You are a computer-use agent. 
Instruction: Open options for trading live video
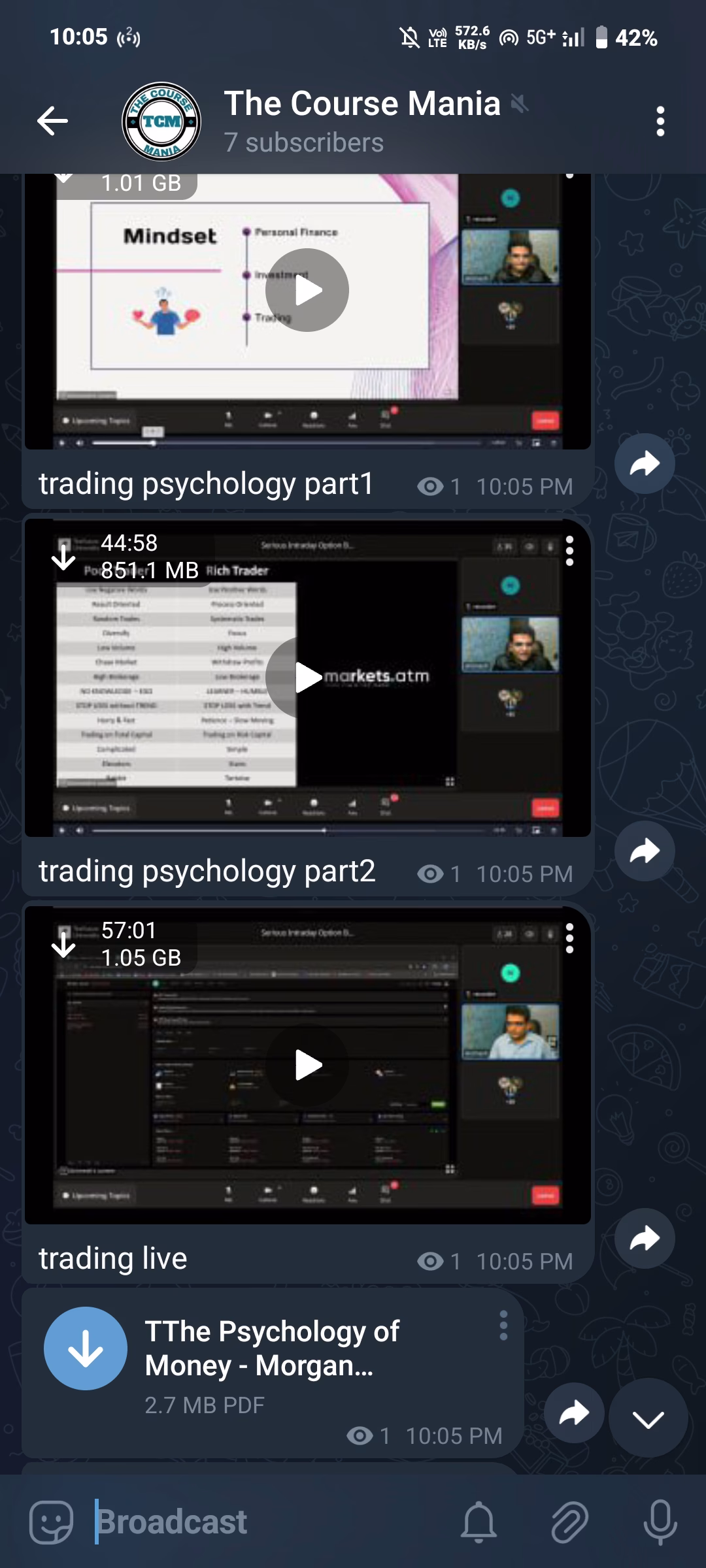point(569,938)
